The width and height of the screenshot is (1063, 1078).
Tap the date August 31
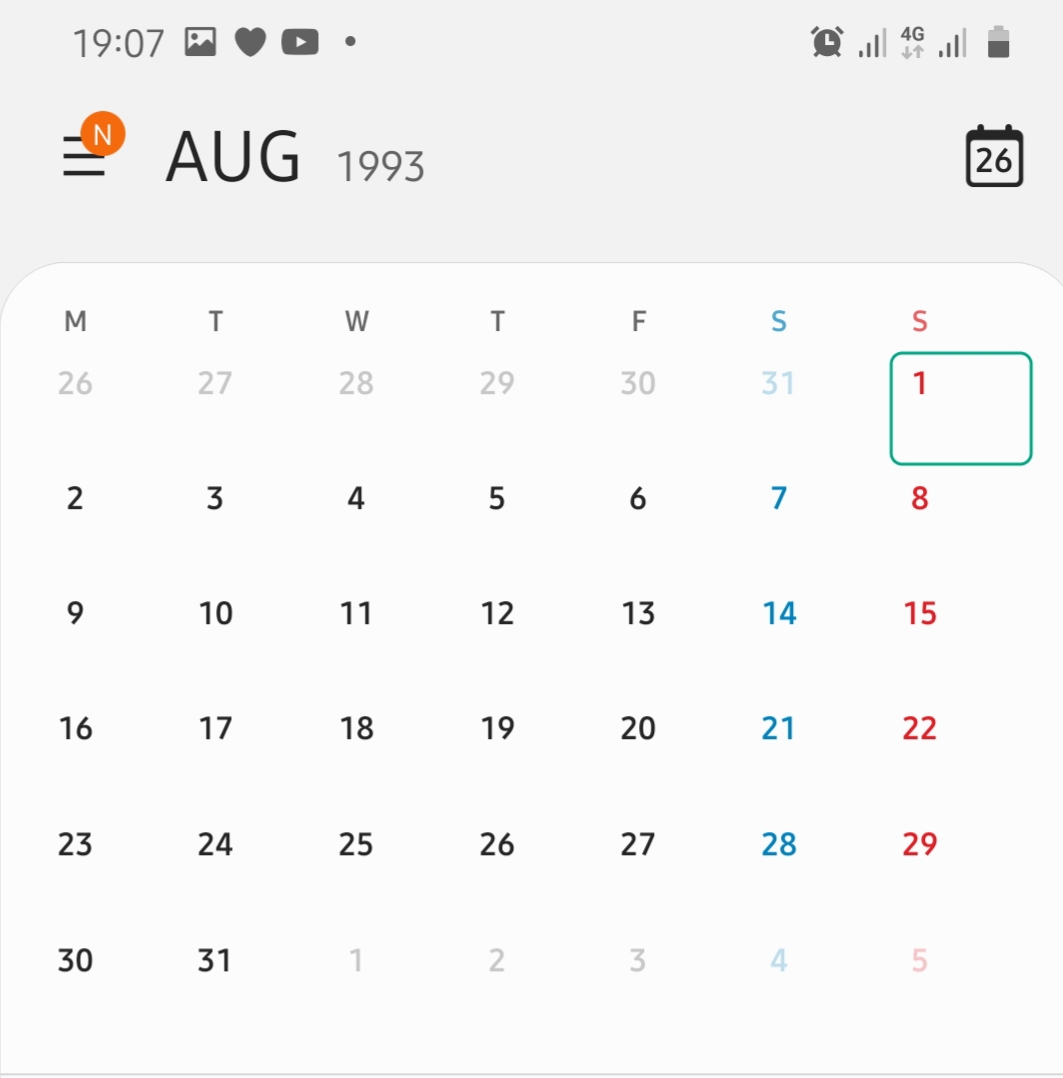[216, 960]
